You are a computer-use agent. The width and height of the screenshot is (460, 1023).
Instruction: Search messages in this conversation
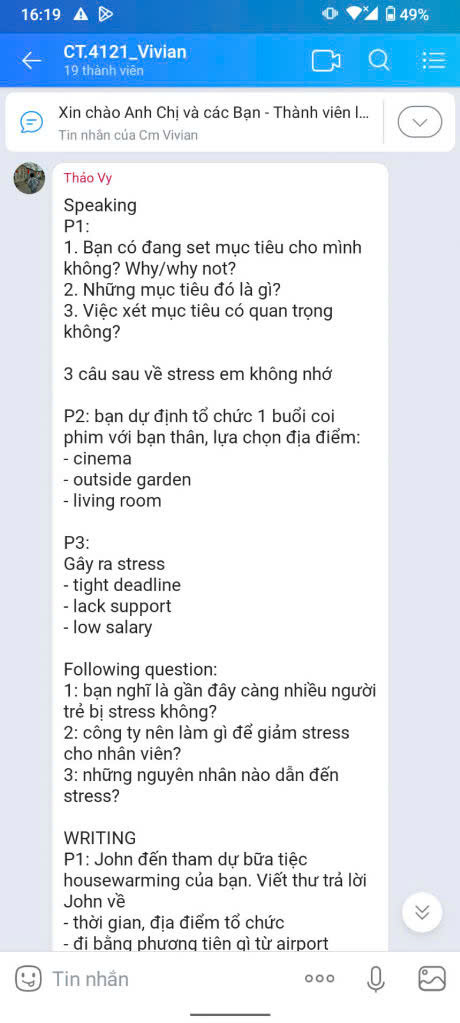(x=379, y=61)
